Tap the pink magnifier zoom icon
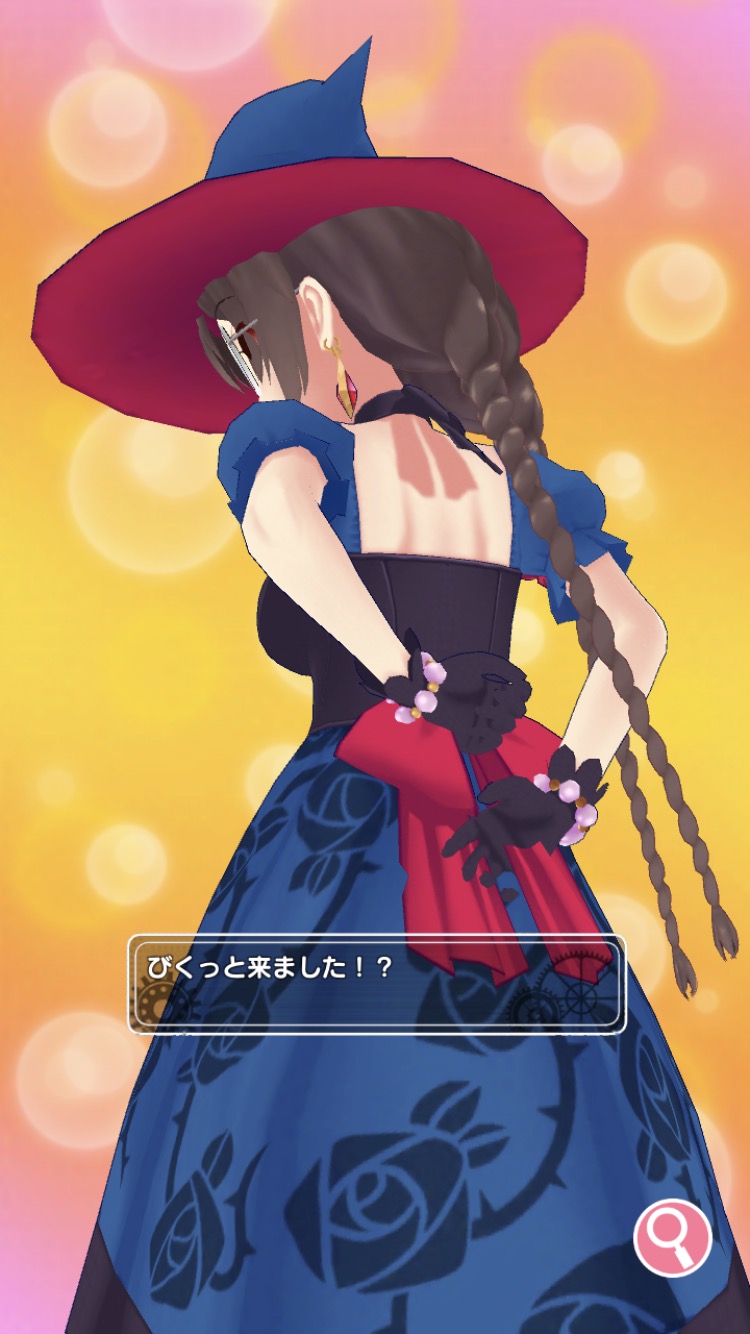 click(x=673, y=1237)
